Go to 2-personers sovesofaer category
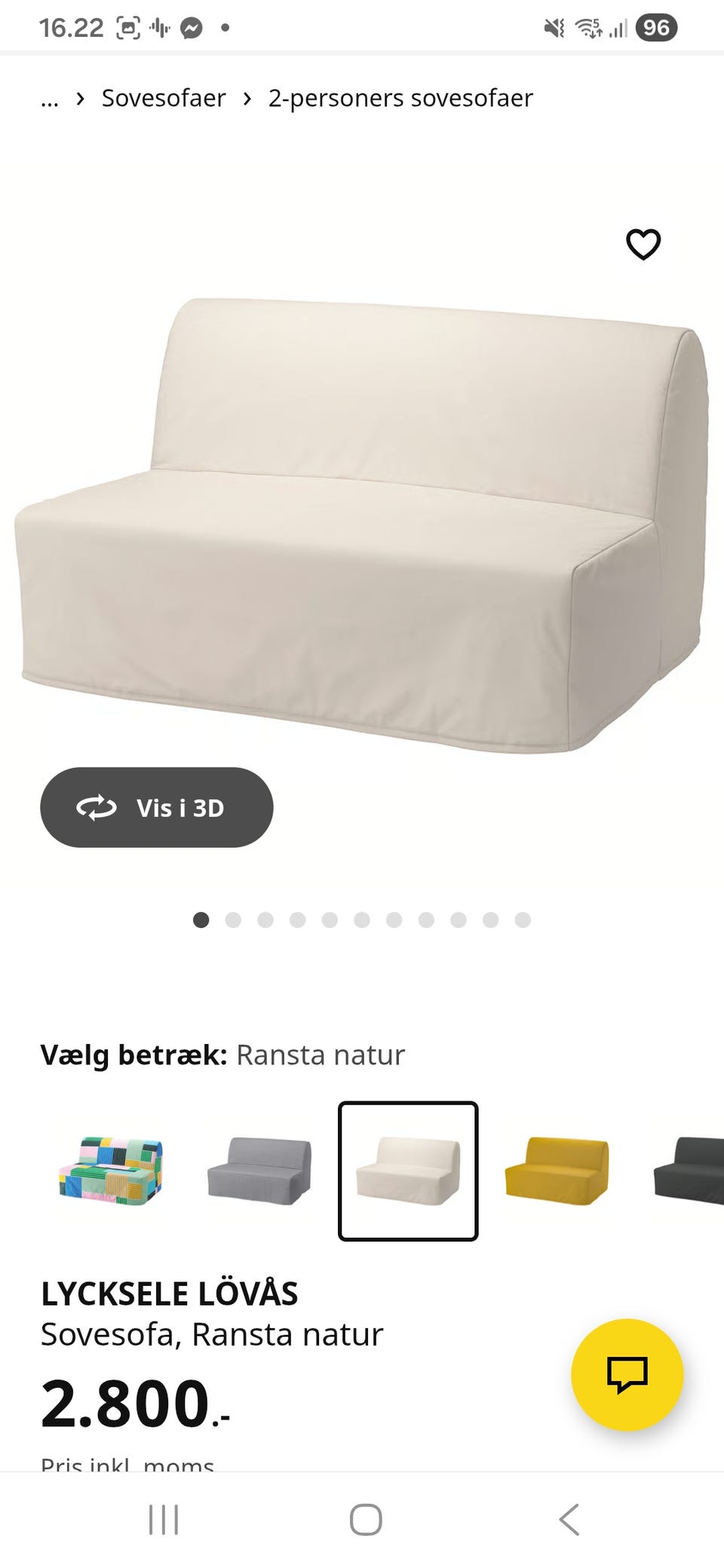This screenshot has width=724, height=1568. 400,97
